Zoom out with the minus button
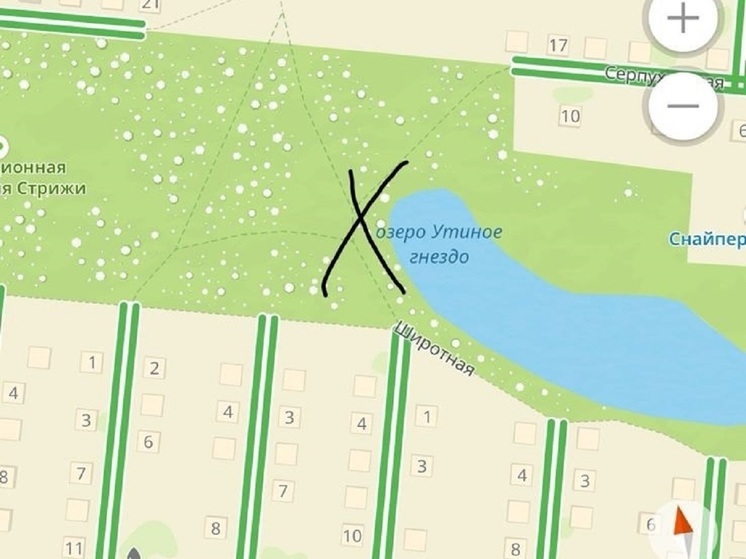The image size is (746, 559). coord(683,105)
